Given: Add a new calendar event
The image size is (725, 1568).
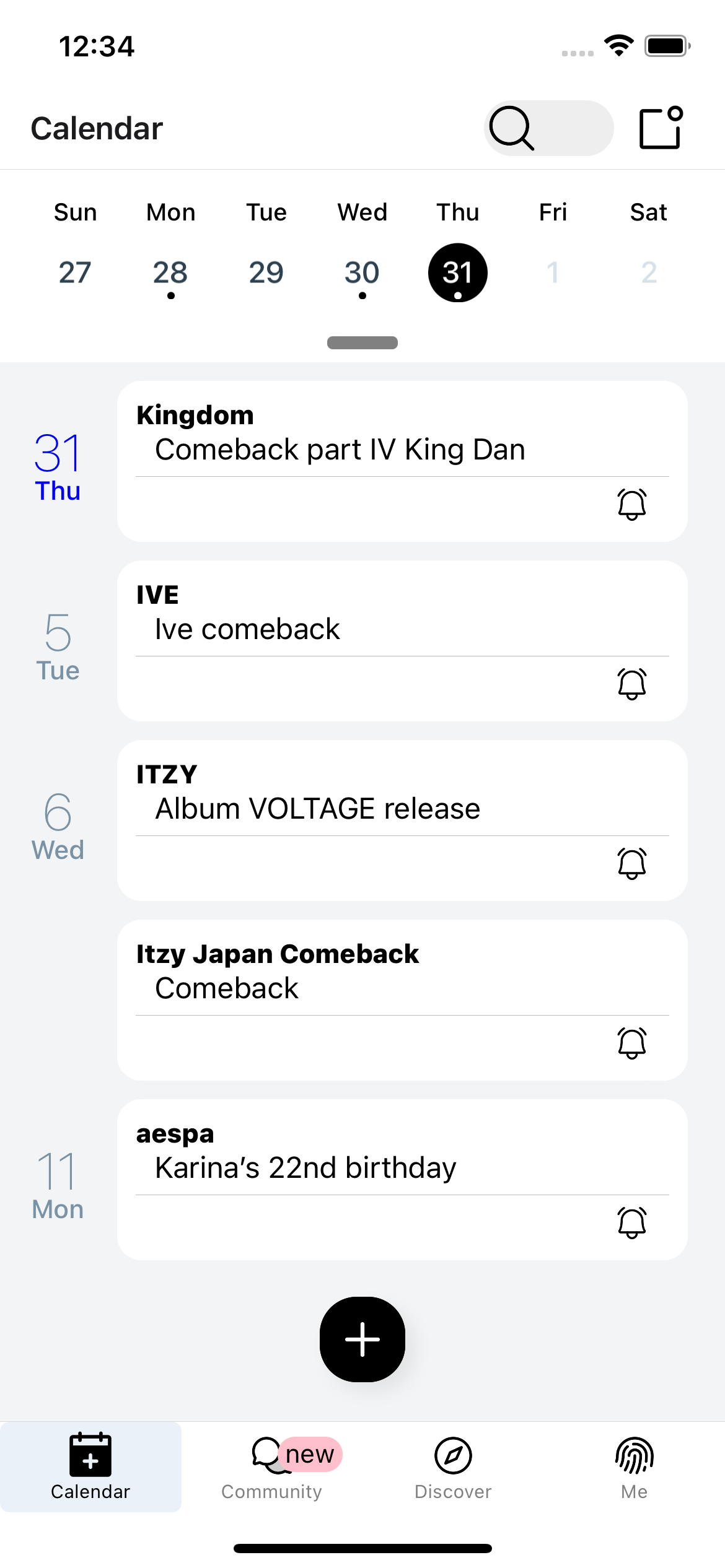Looking at the screenshot, I should 362,1339.
